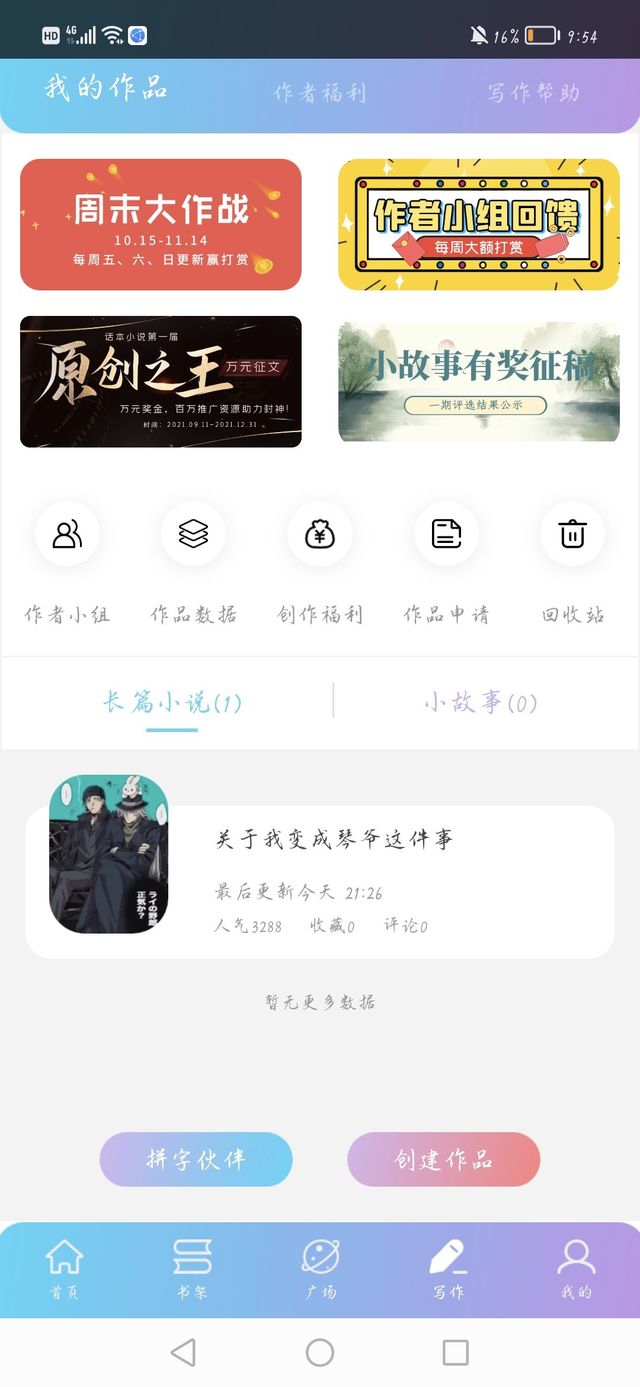640x1387 pixels.
Task: Open the 作者小组回馈 banner
Action: (479, 224)
